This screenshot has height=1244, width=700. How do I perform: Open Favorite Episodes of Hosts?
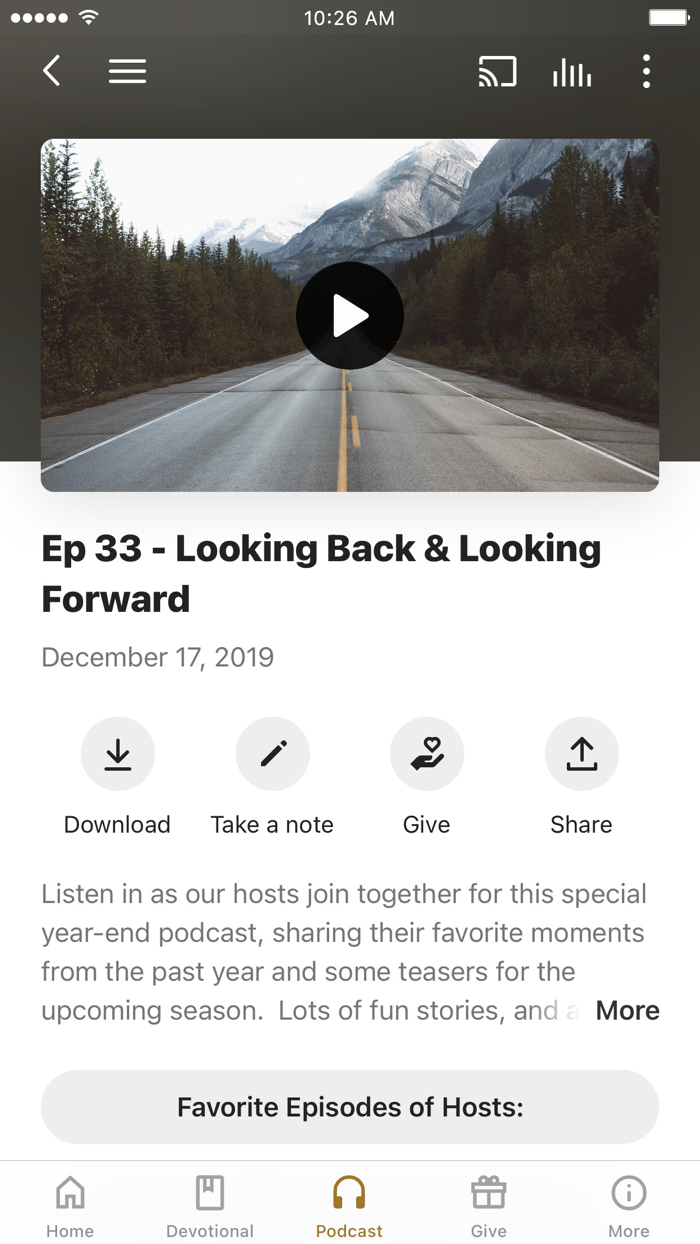(x=350, y=1107)
